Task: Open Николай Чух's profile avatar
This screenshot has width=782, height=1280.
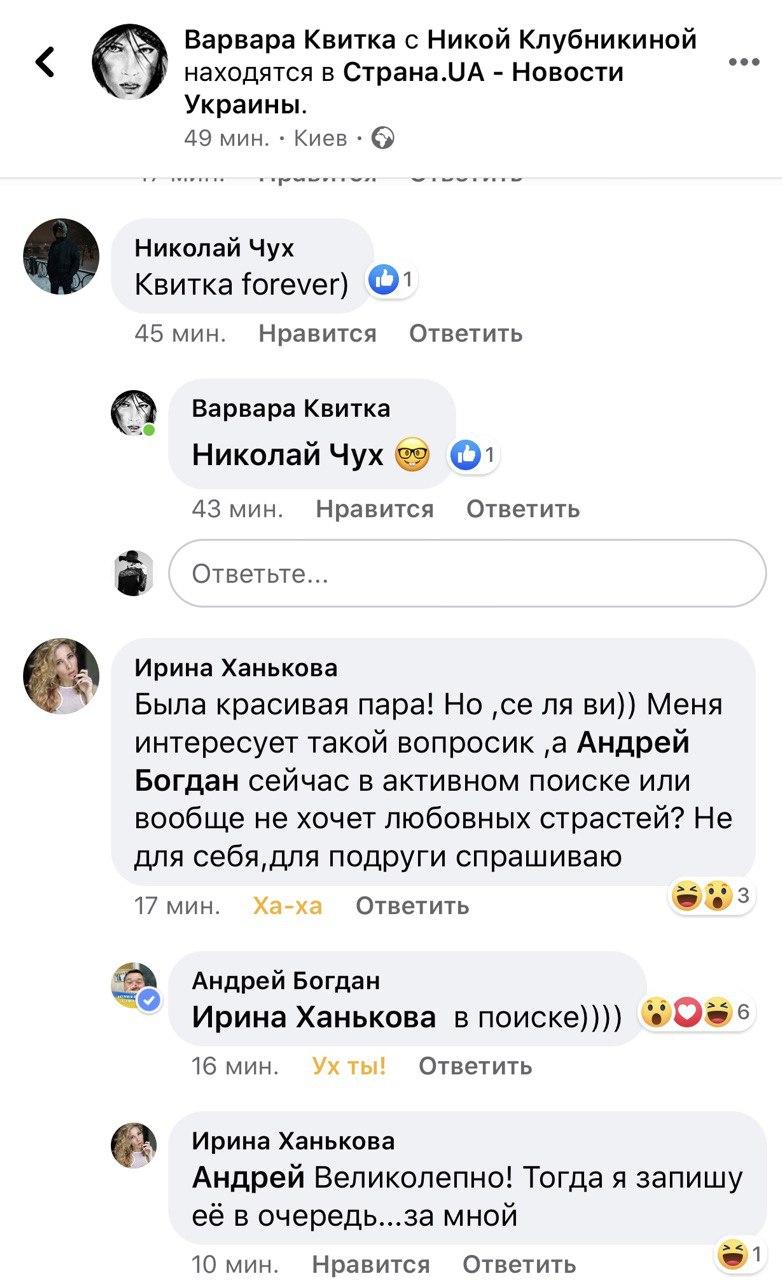Action: coord(61,256)
